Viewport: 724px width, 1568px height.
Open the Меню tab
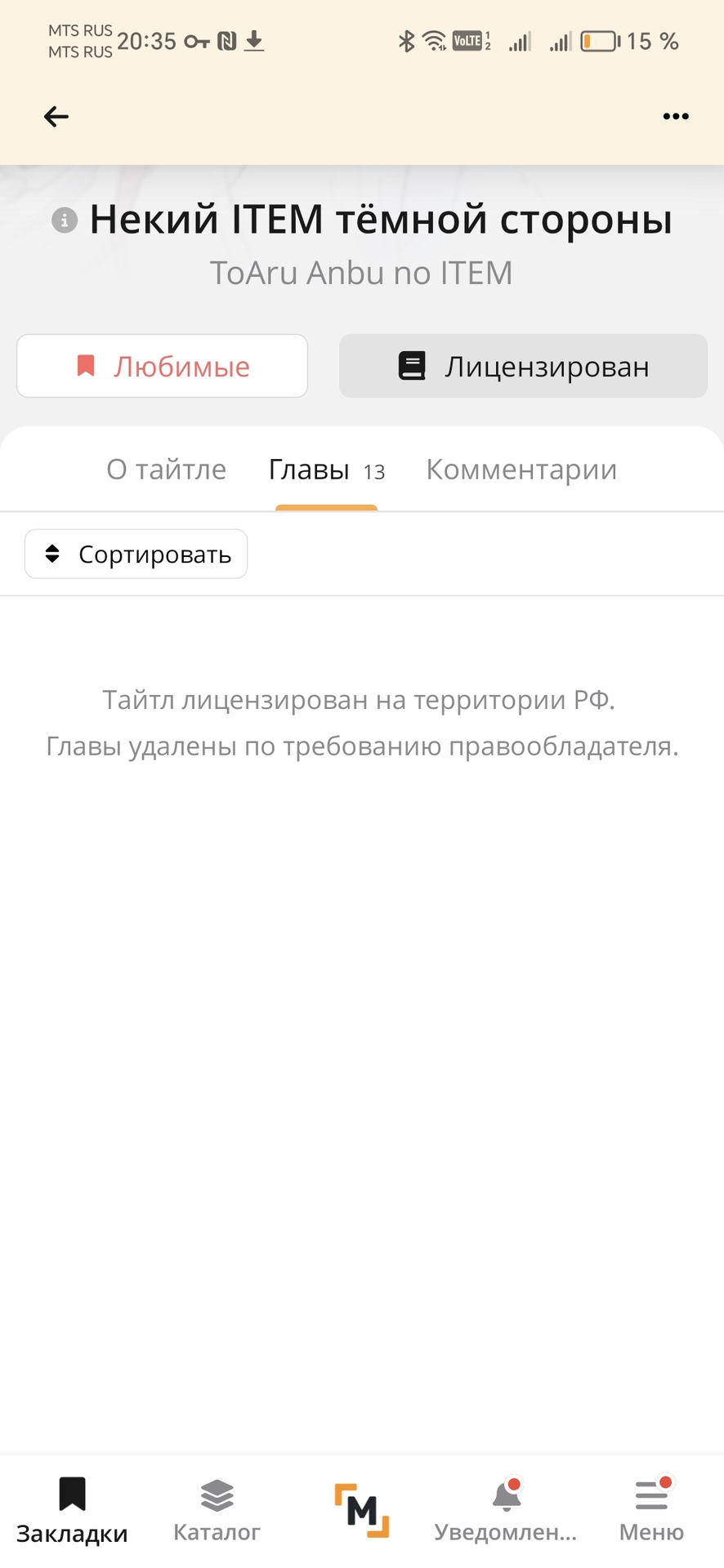(651, 1511)
